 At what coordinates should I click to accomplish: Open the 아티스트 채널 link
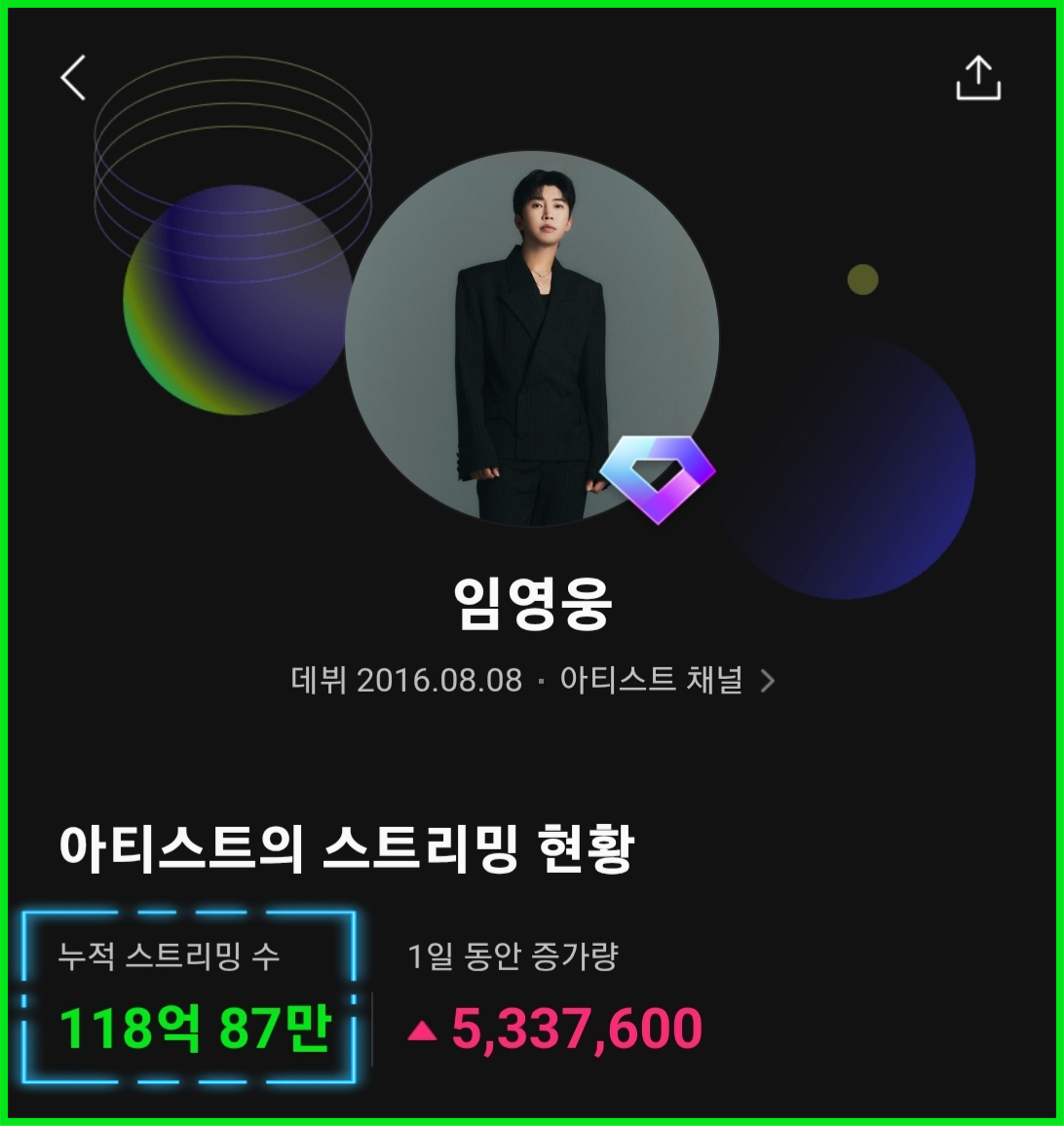tap(666, 680)
